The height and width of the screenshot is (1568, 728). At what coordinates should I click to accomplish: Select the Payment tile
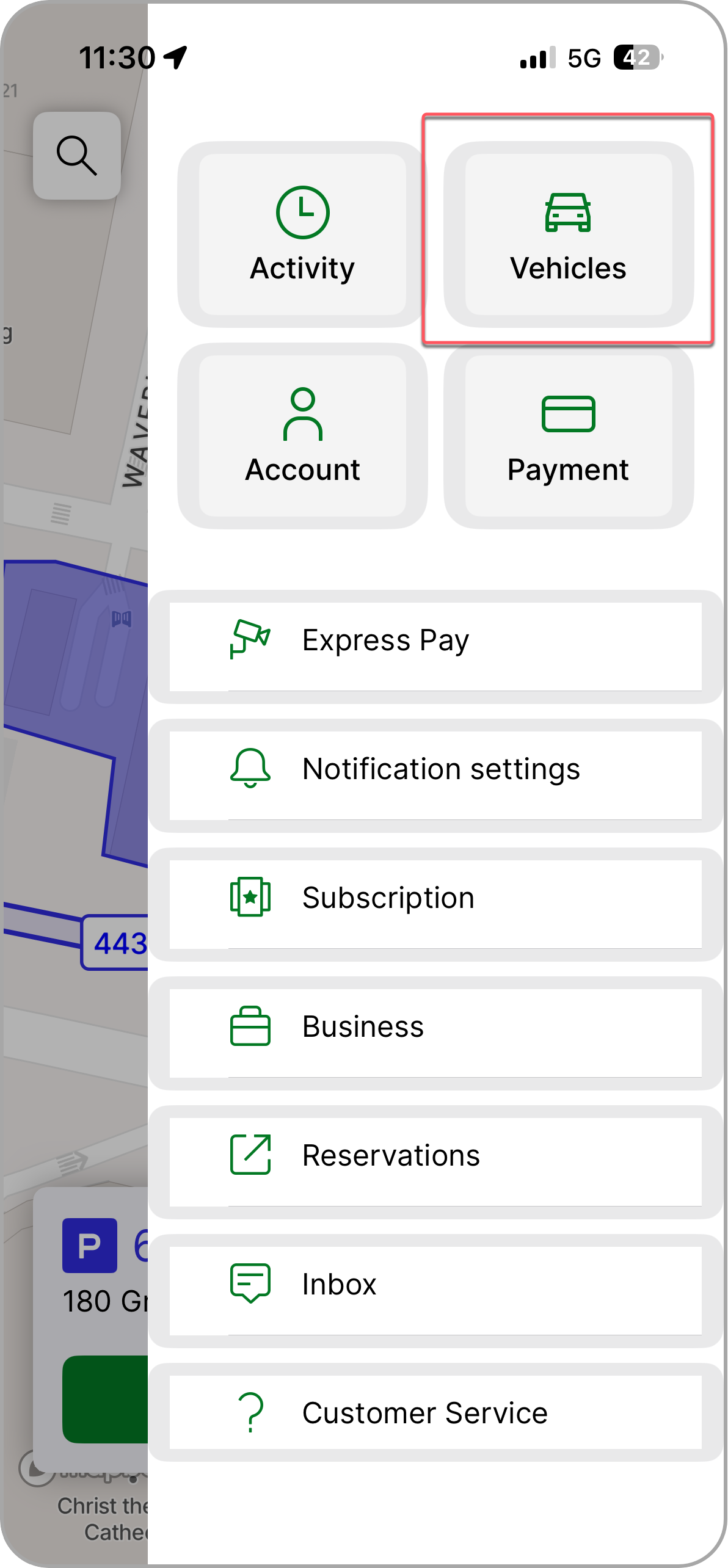[x=568, y=436]
